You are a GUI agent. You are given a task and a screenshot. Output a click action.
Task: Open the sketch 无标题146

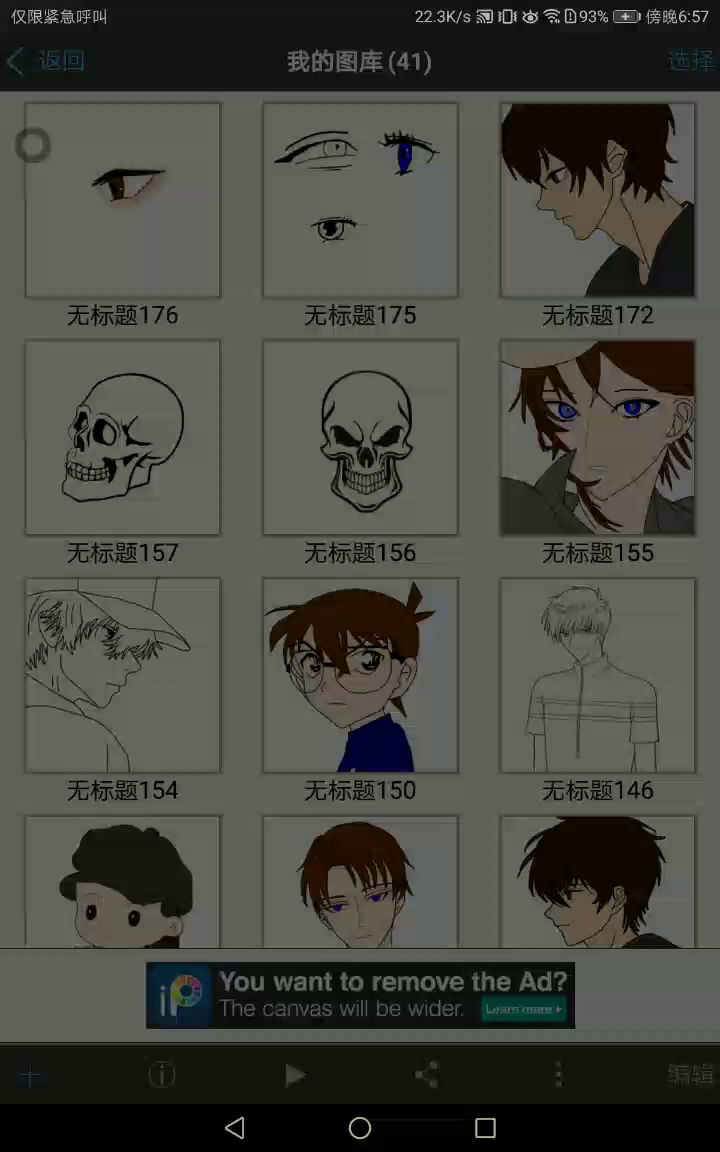[597, 675]
